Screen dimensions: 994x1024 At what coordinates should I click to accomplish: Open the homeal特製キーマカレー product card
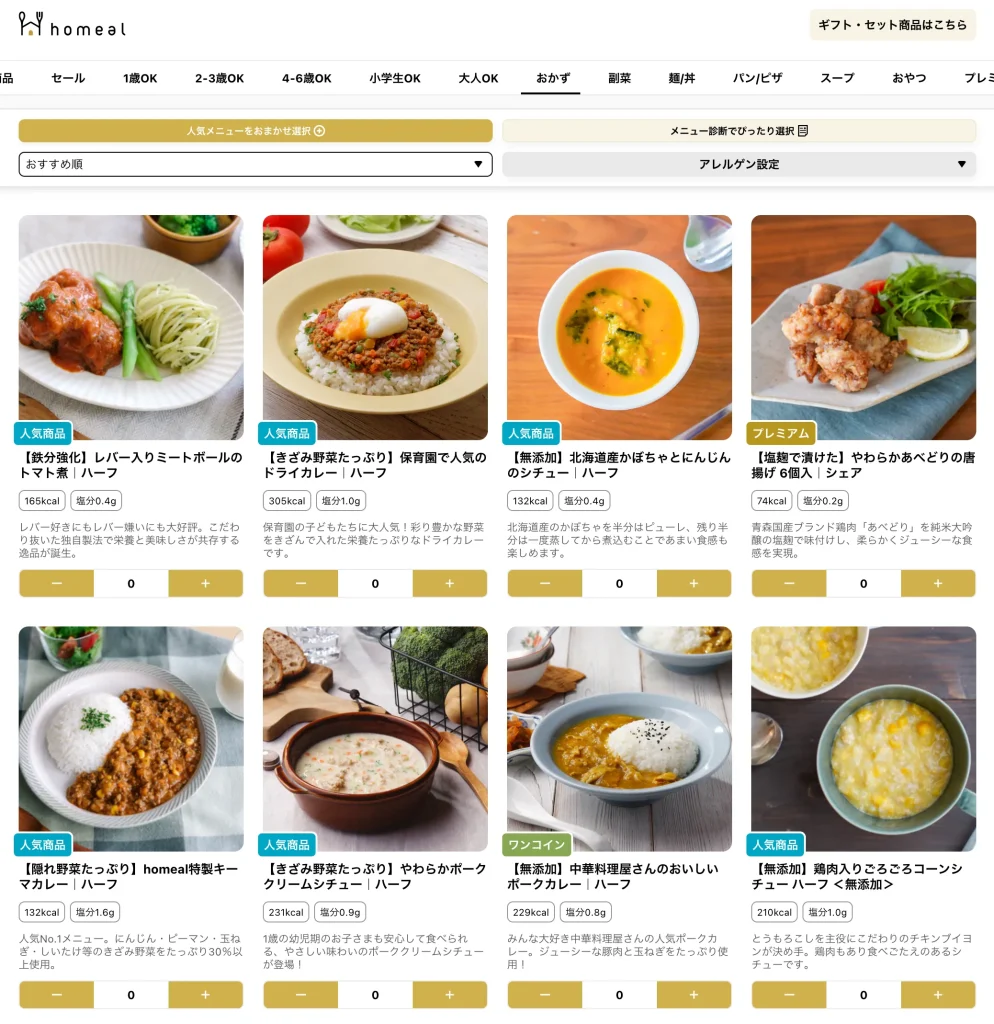131,738
